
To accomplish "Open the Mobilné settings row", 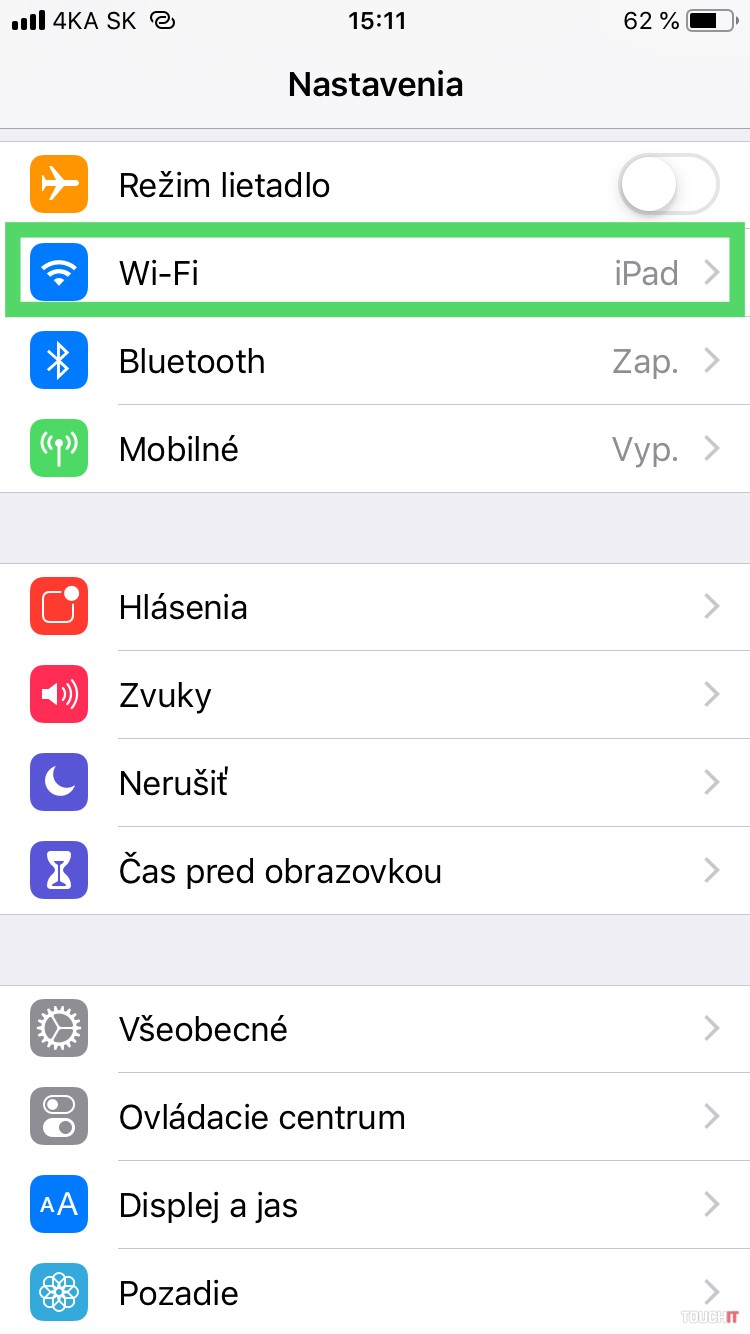I will [x=375, y=449].
